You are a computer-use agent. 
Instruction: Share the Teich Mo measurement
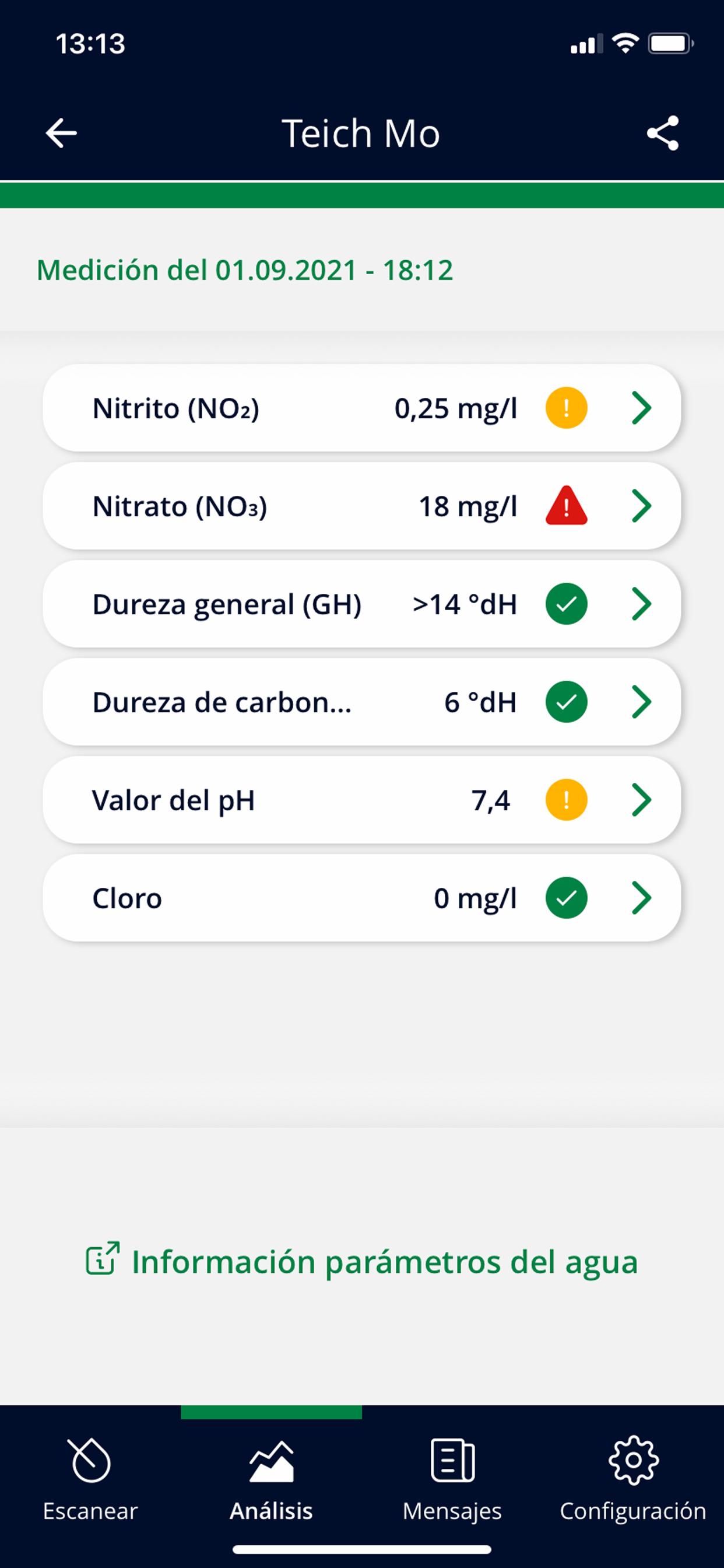663,132
